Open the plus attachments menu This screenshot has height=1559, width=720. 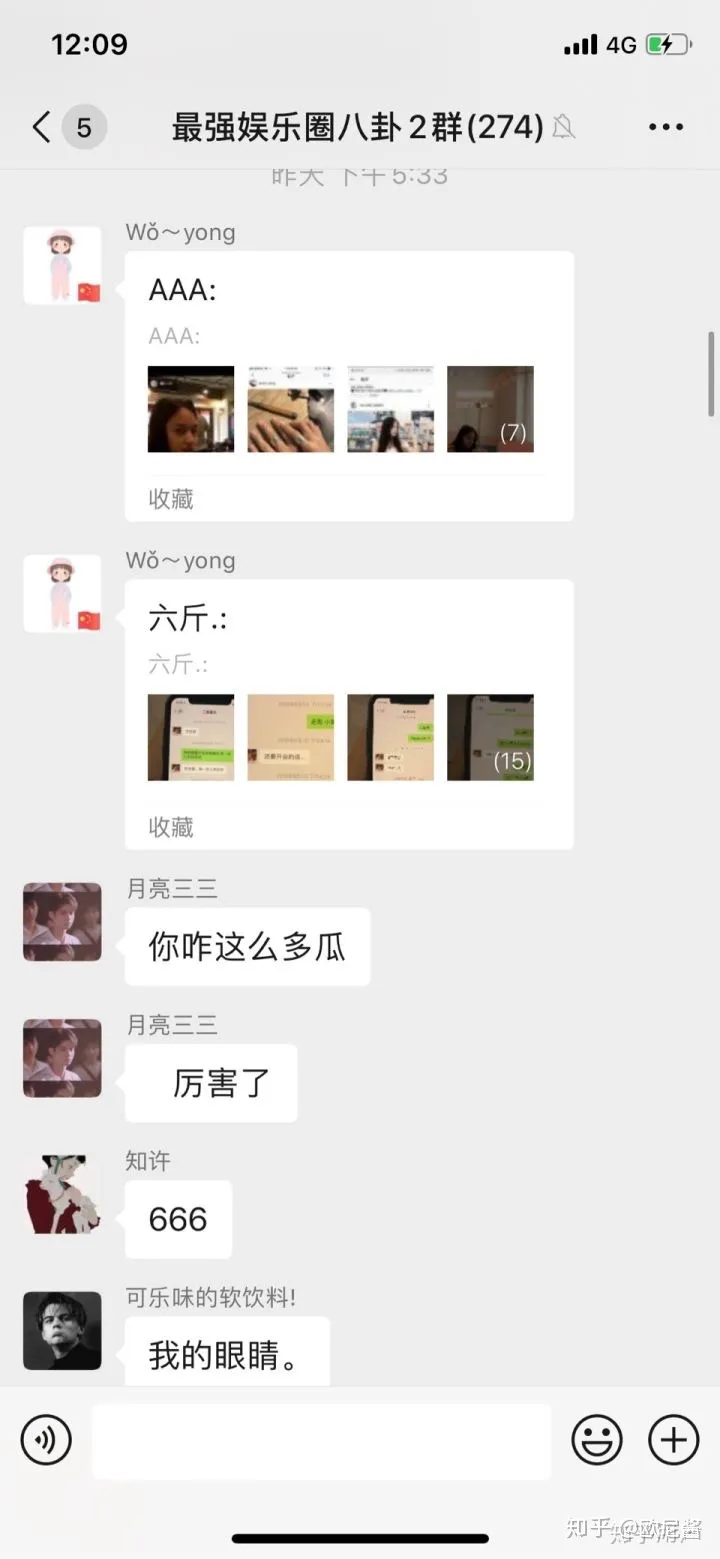(x=674, y=1441)
